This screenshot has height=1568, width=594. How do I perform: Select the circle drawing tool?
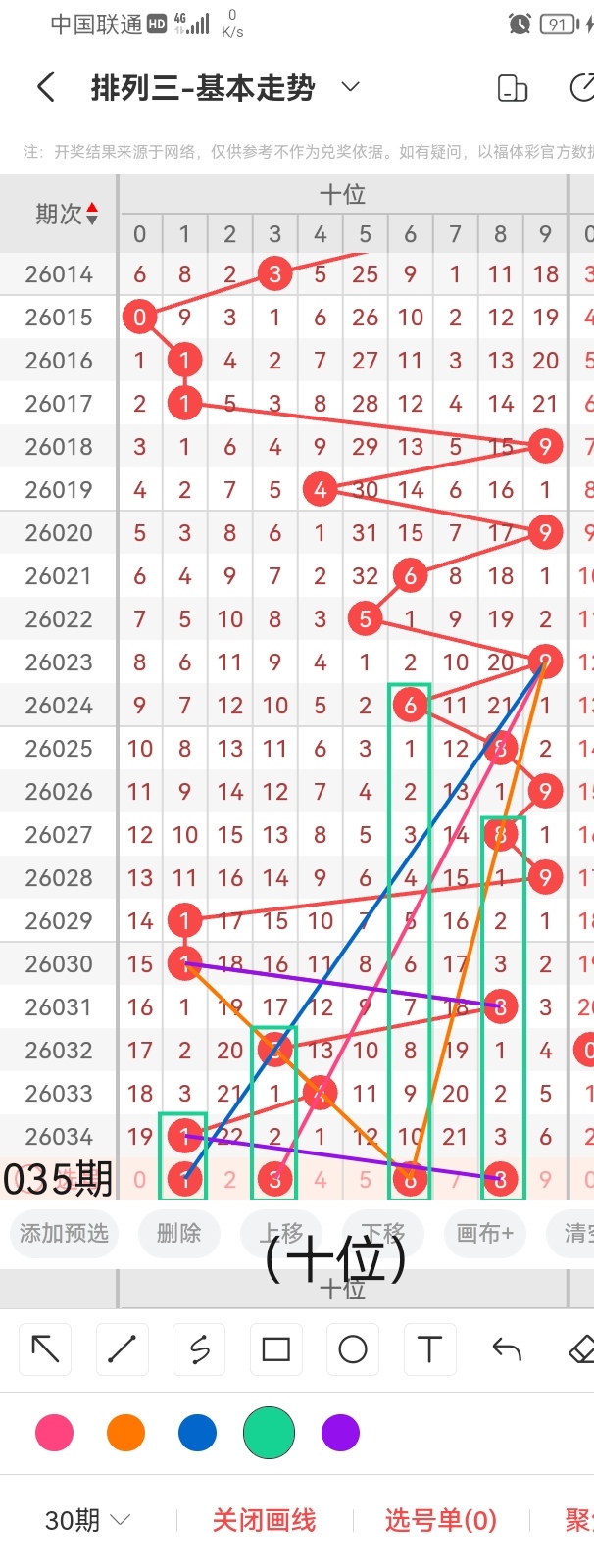click(353, 1349)
